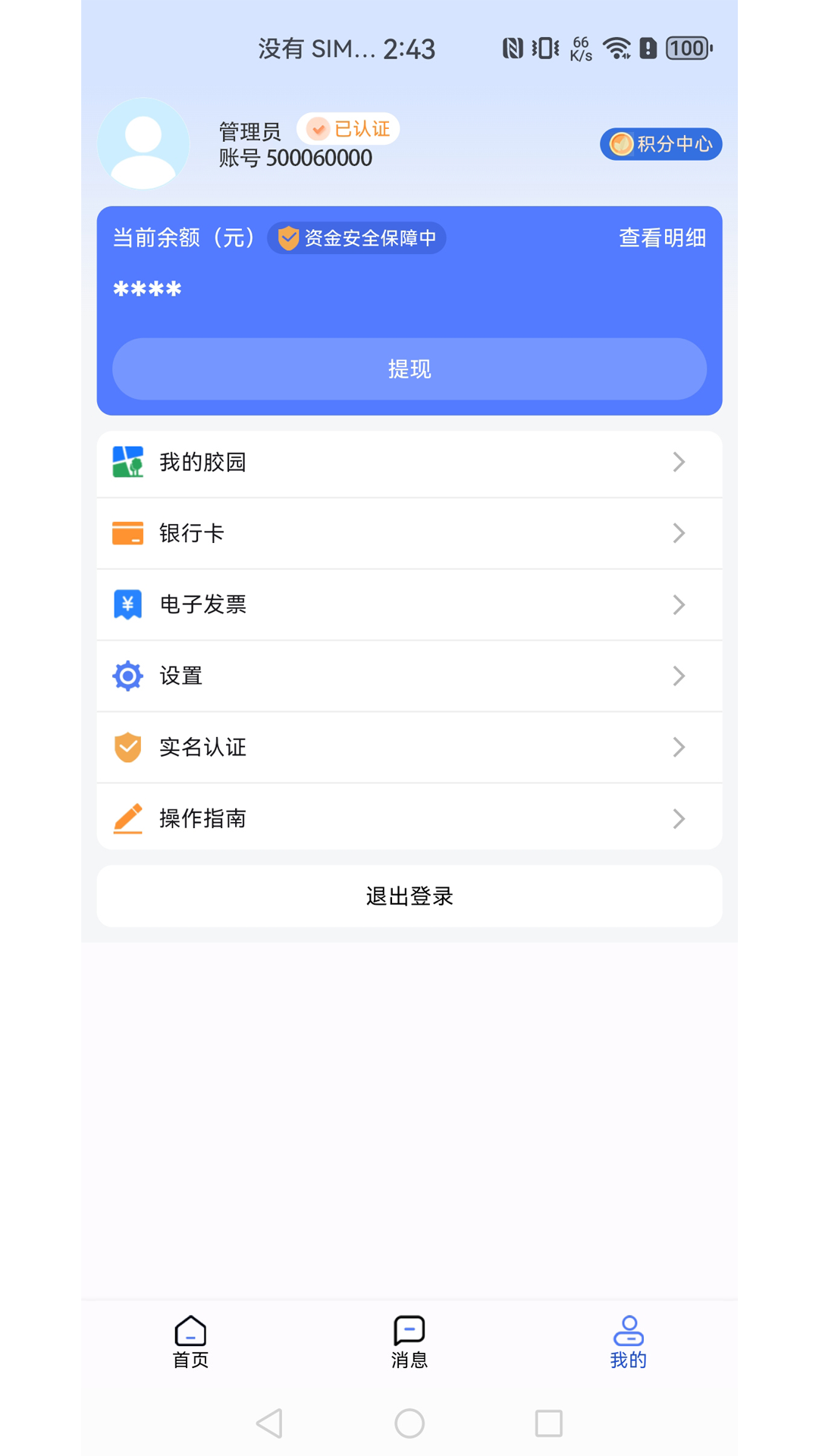Click the 实名认证 shield icon
This screenshot has height=1456, width=819.
tap(127, 747)
